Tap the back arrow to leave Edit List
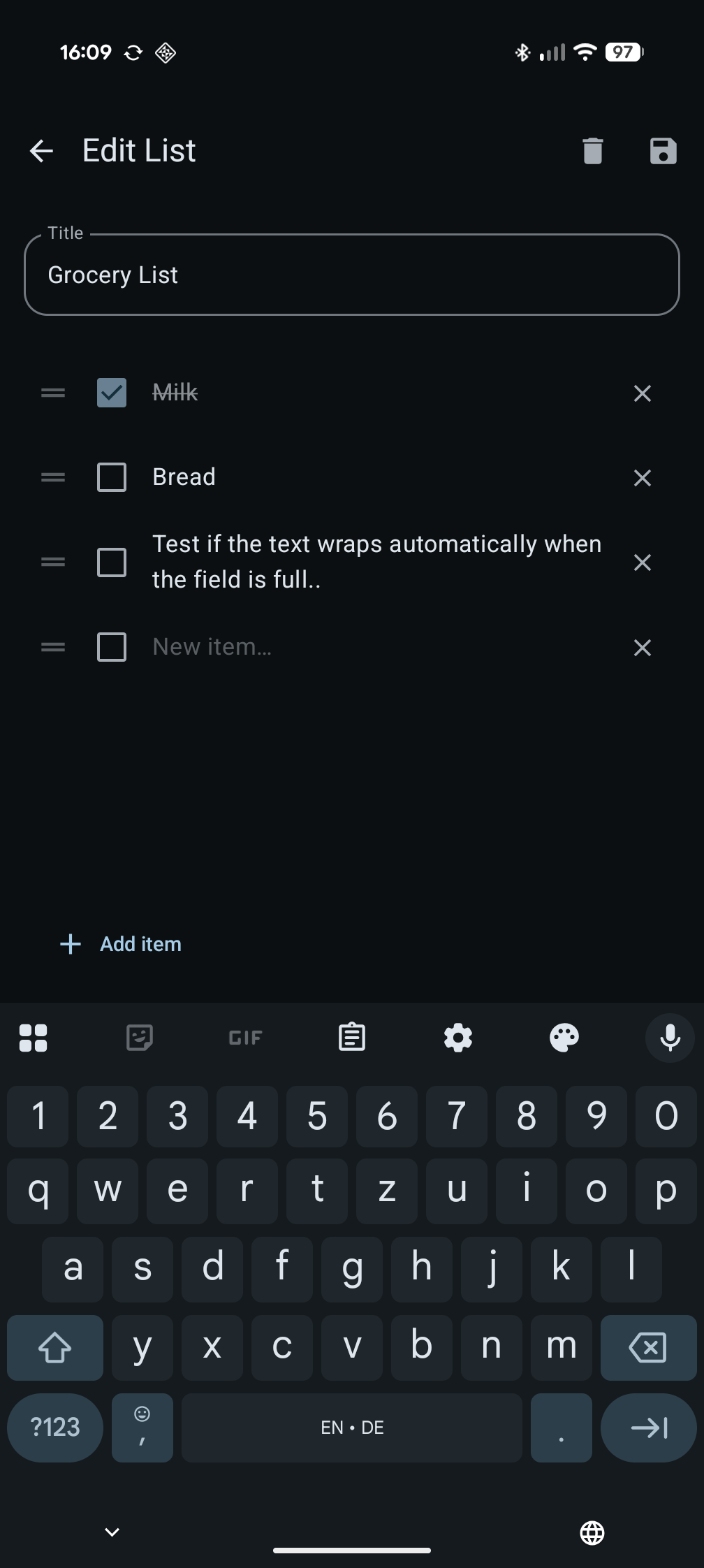 coord(41,150)
